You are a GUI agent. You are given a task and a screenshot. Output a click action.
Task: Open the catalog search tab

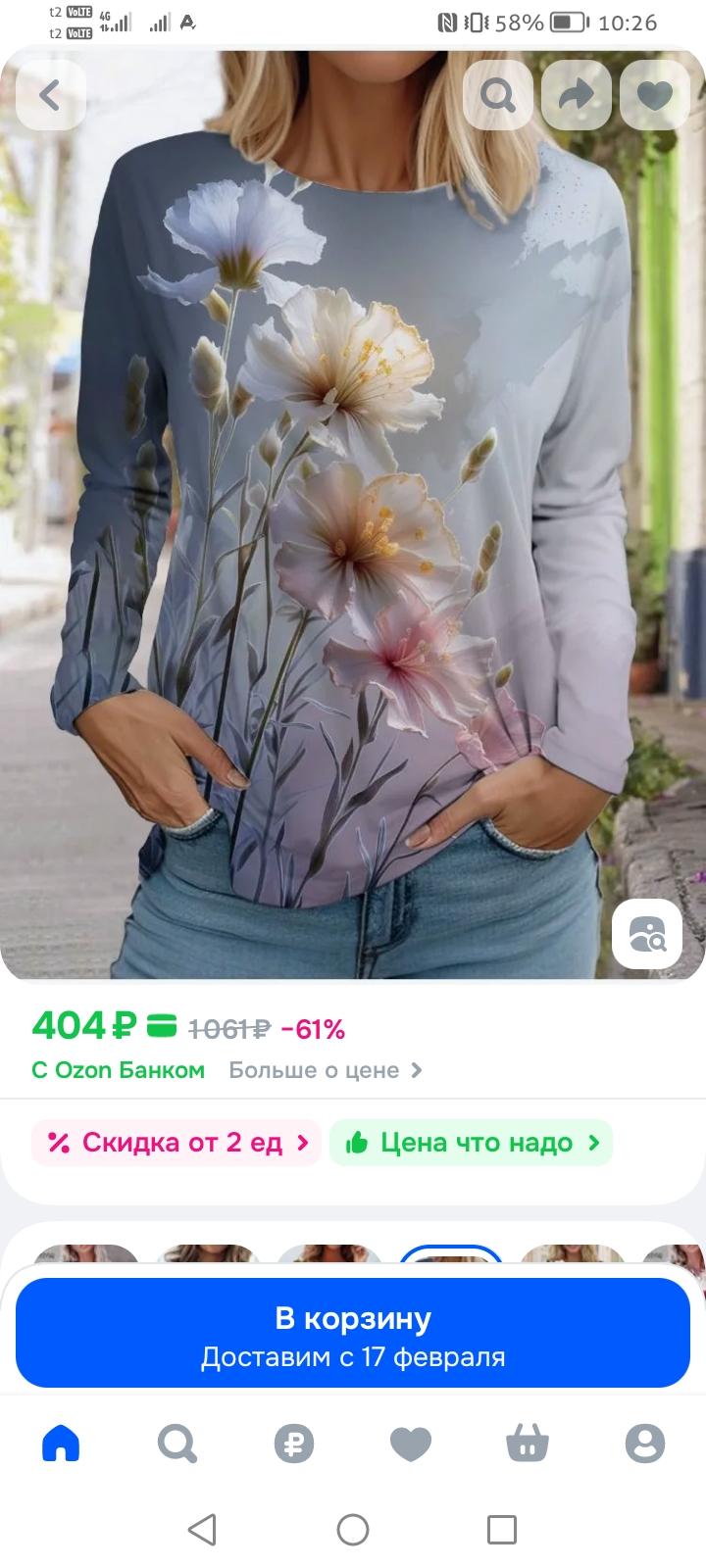tap(177, 1443)
